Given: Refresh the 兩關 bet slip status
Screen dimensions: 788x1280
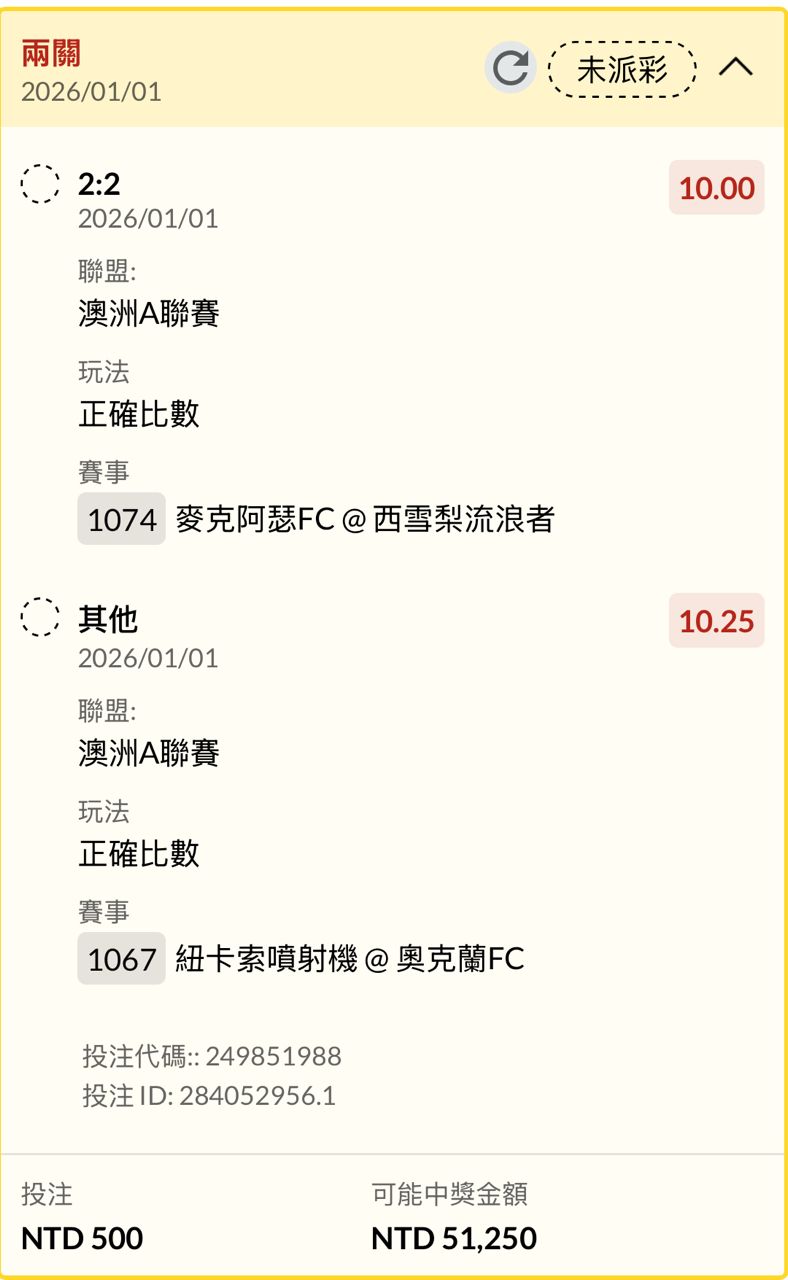Looking at the screenshot, I should pyautogui.click(x=511, y=68).
